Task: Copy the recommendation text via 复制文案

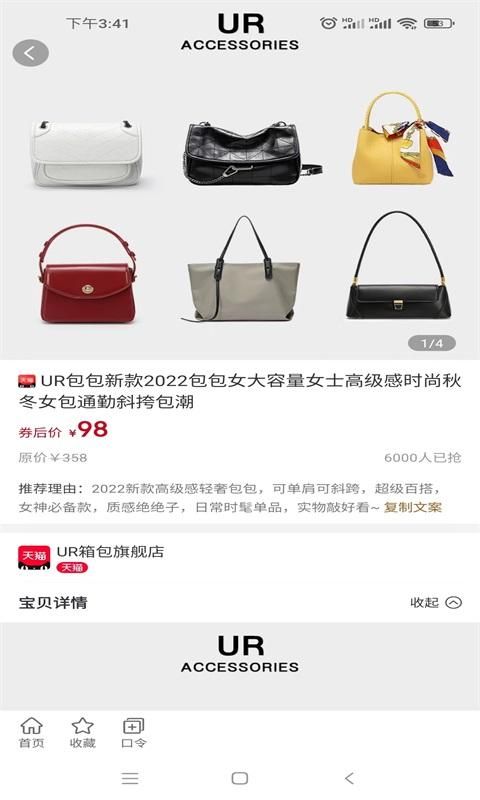Action: coord(413,507)
